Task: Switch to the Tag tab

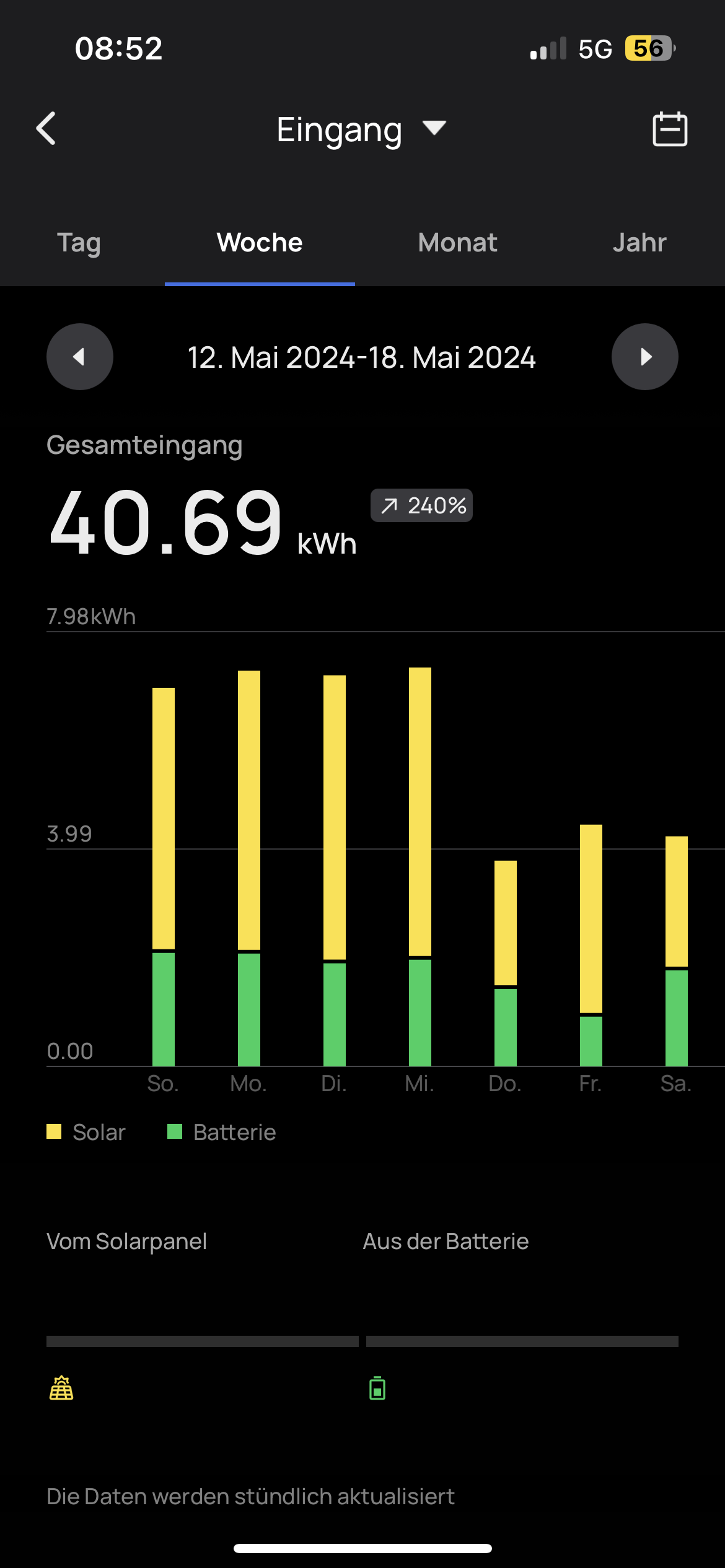Action: [x=79, y=243]
